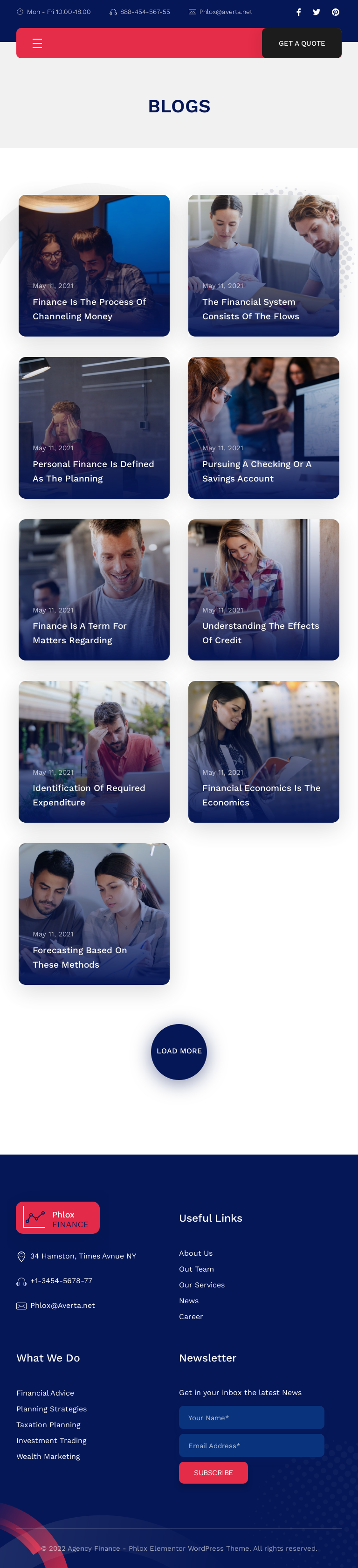Read Personal Finance Is Defined As The Planning
The height and width of the screenshot is (1568, 358).
pyautogui.click(x=93, y=470)
